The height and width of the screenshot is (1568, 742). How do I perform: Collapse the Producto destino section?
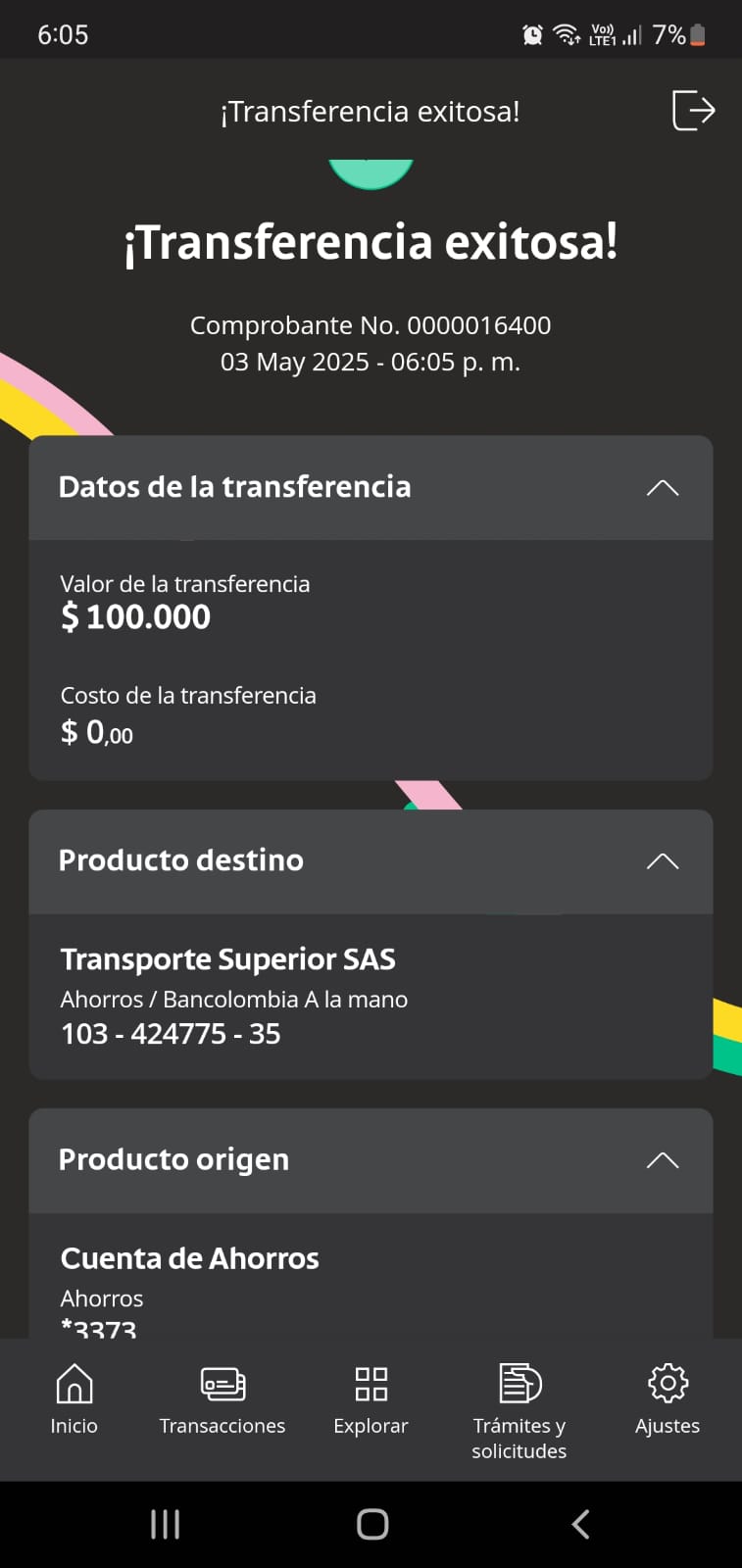663,861
